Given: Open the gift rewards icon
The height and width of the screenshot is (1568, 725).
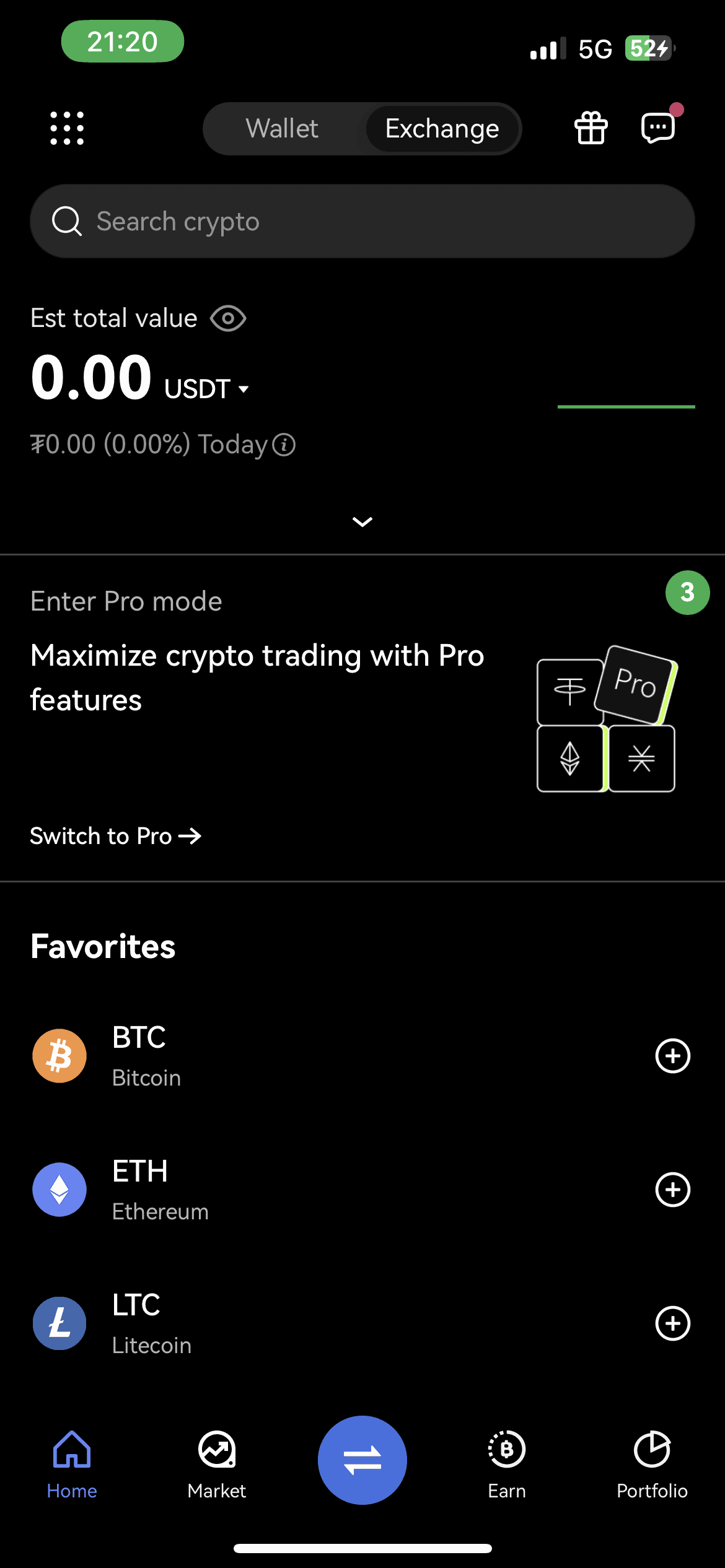Looking at the screenshot, I should click(x=591, y=128).
